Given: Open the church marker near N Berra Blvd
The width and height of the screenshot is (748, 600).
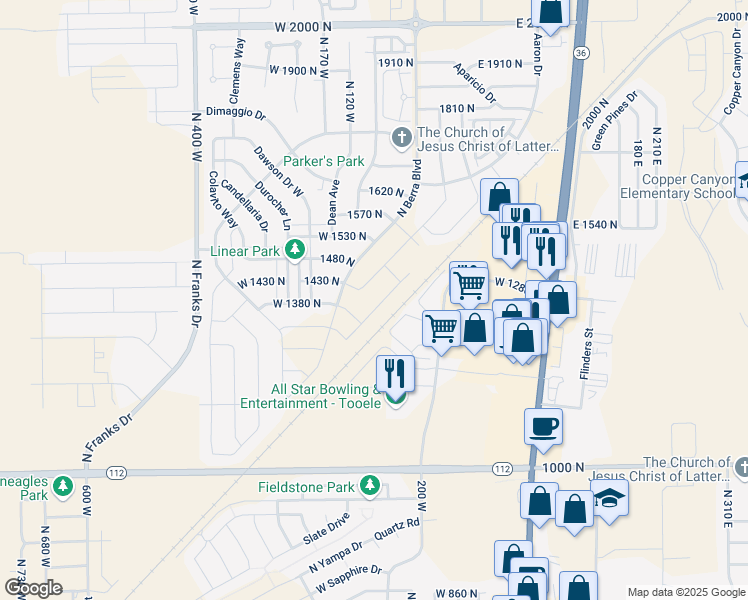Looking at the screenshot, I should (401, 137).
